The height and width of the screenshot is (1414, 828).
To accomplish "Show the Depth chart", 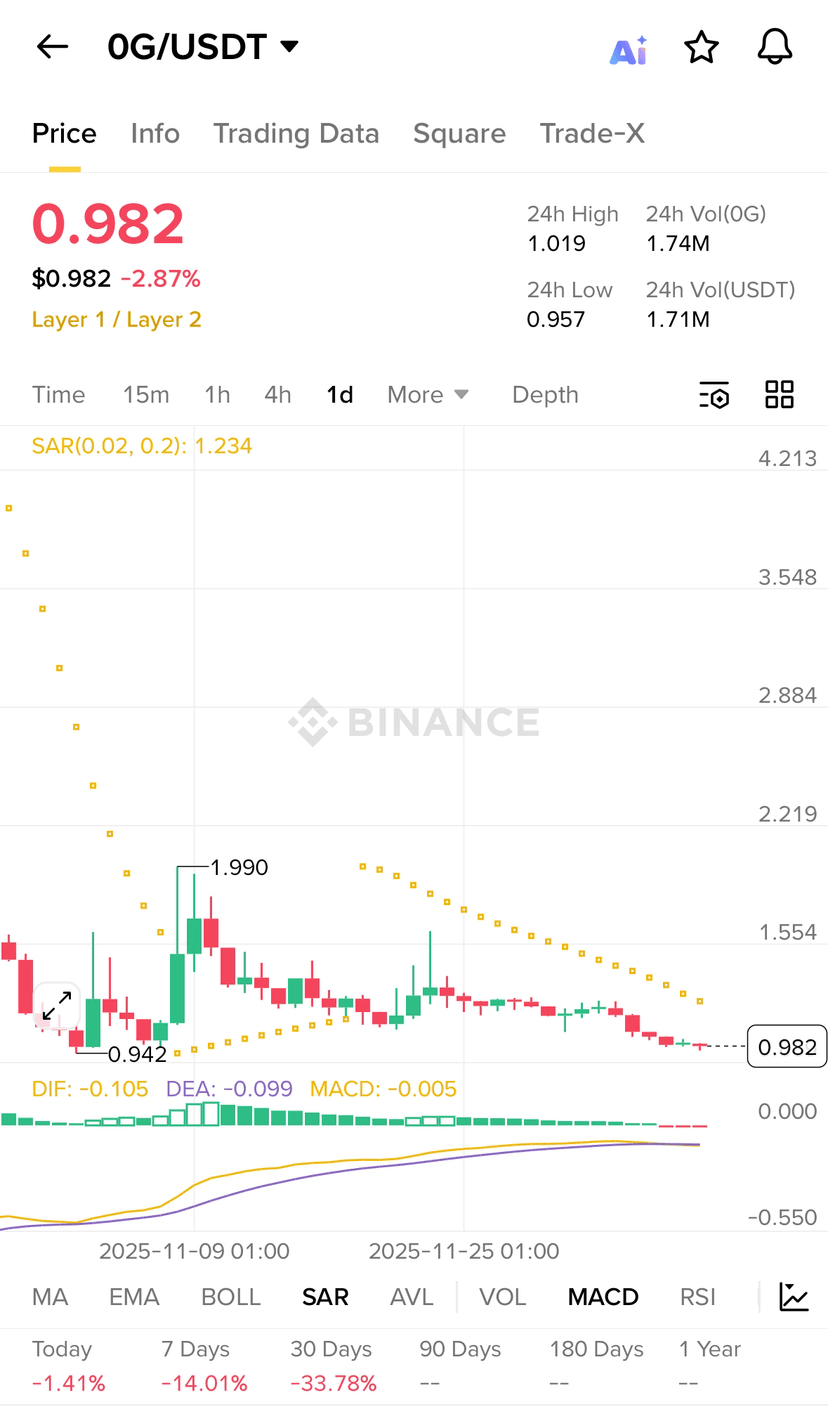I will pyautogui.click(x=545, y=395).
